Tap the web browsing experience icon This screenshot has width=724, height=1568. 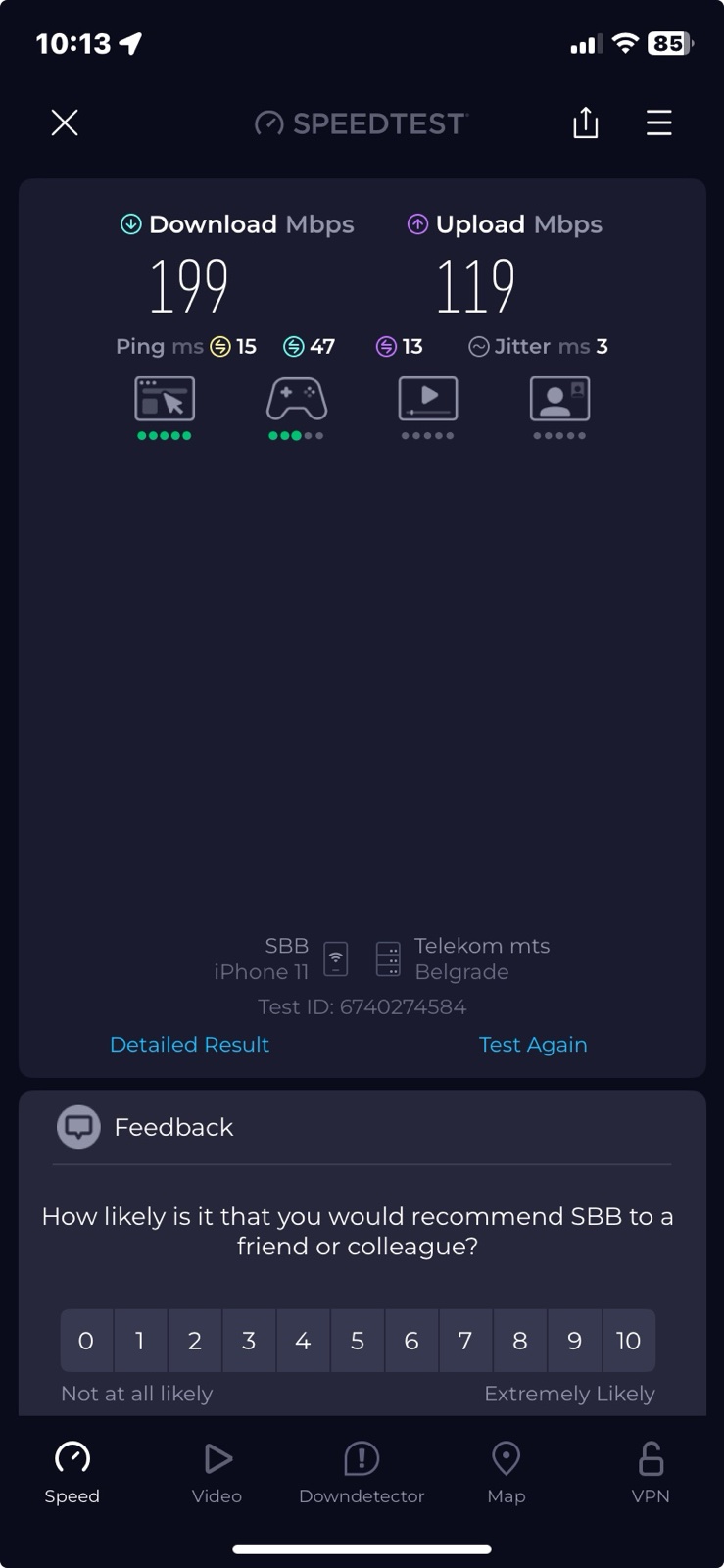(165, 400)
